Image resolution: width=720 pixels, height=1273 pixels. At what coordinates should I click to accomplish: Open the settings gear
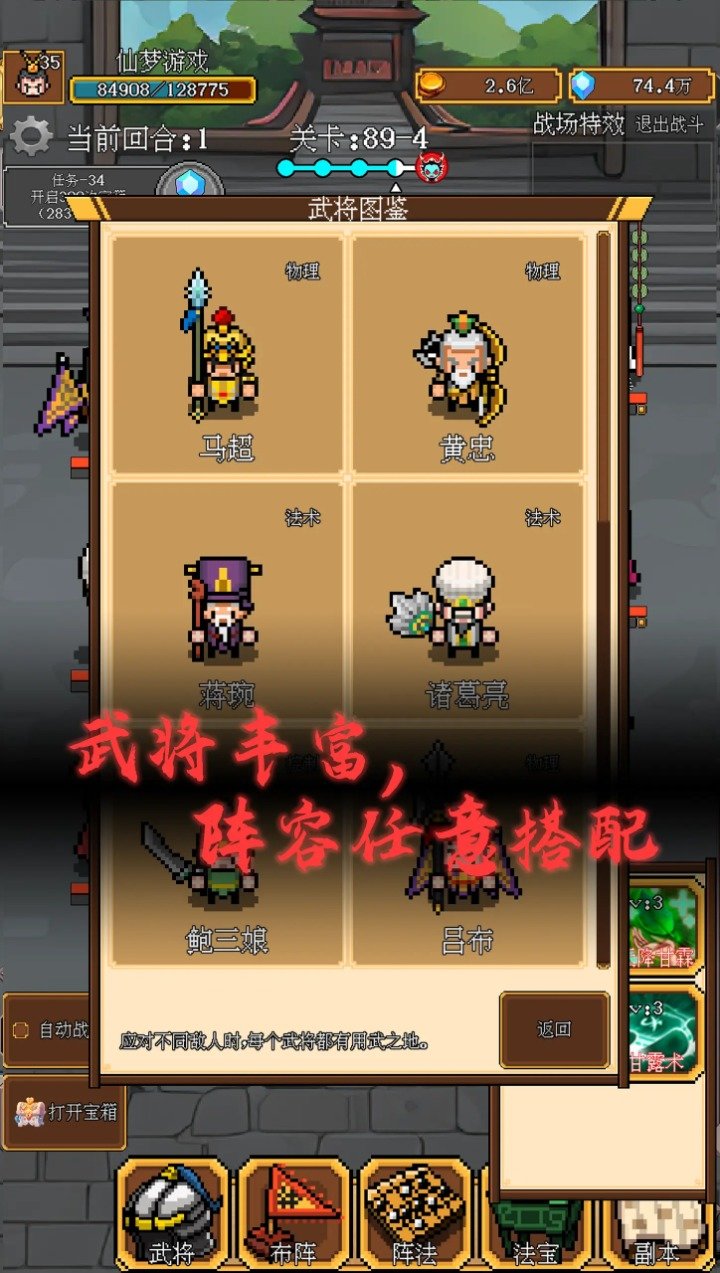point(30,137)
